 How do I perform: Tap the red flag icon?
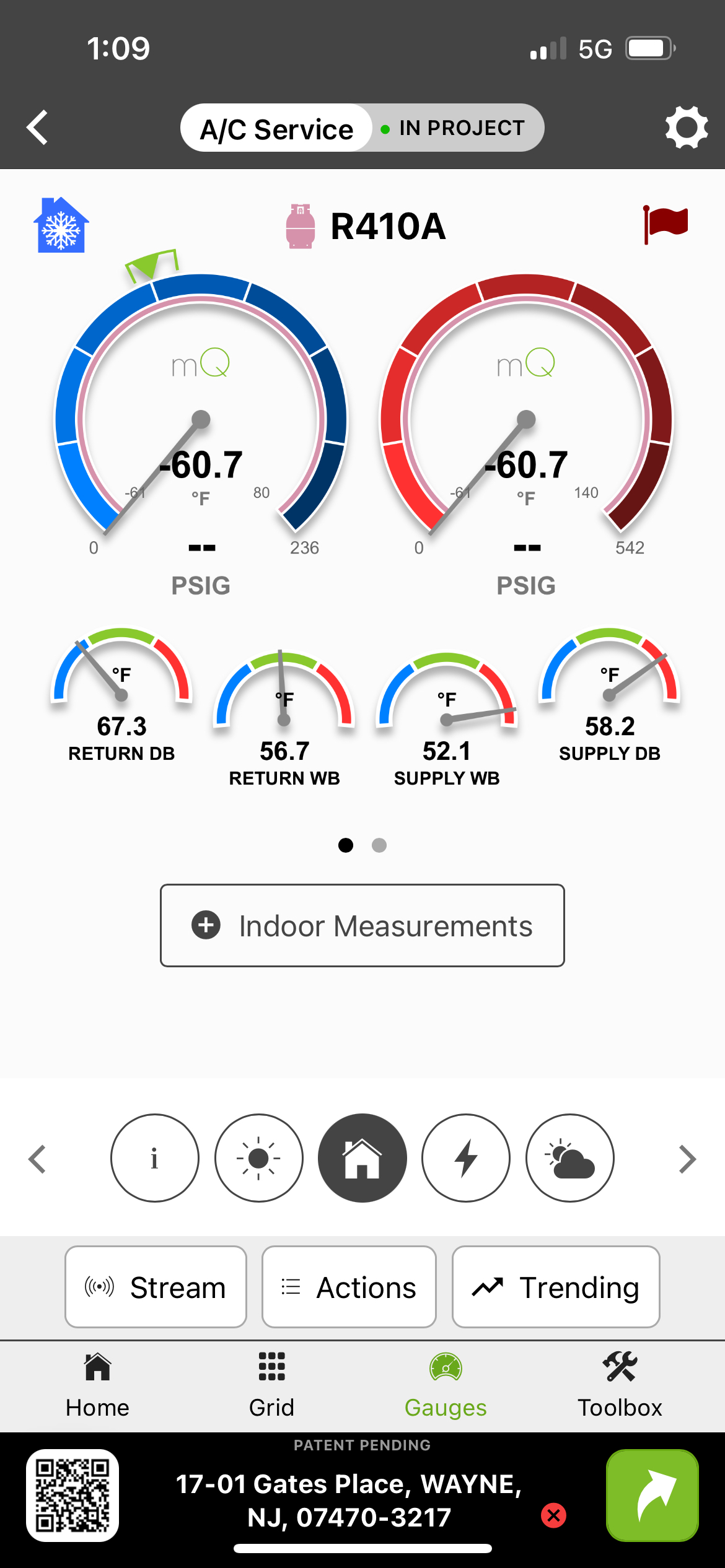[x=665, y=224]
